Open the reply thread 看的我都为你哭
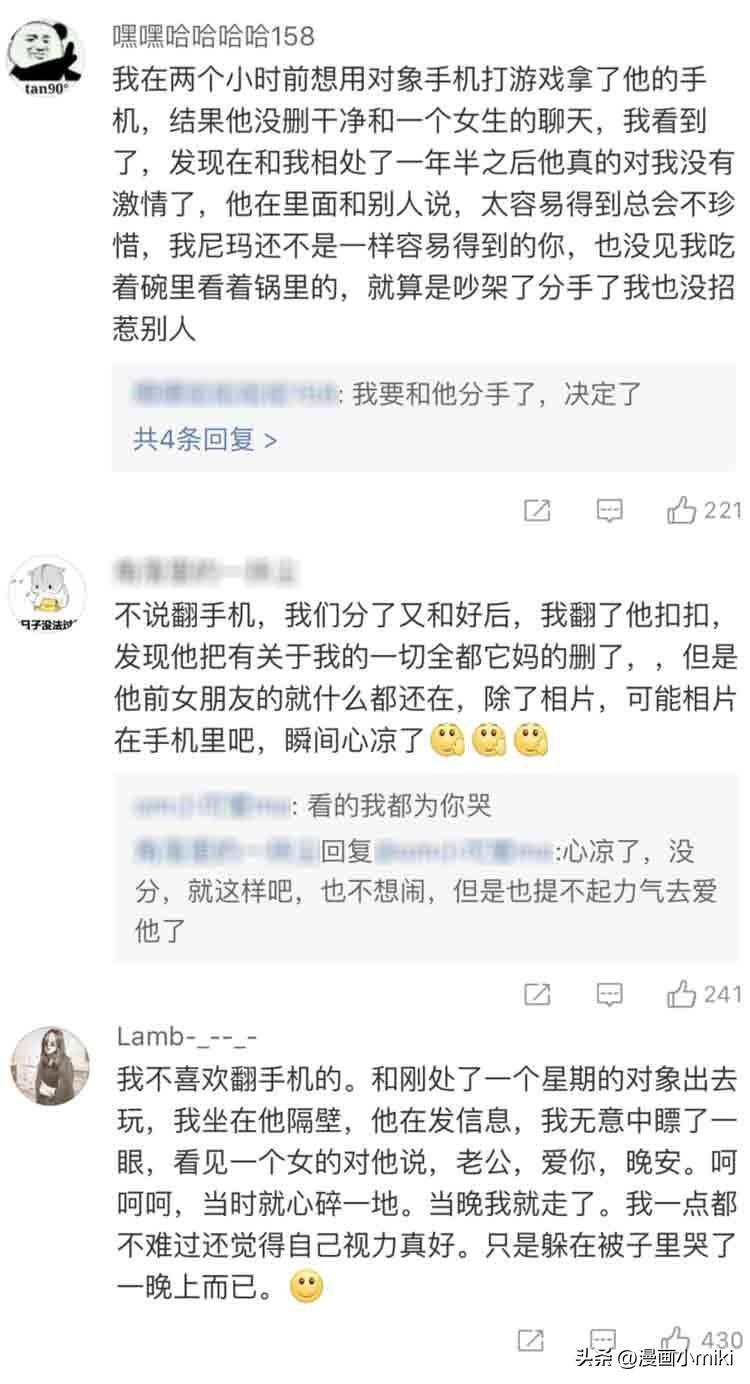 point(400,805)
